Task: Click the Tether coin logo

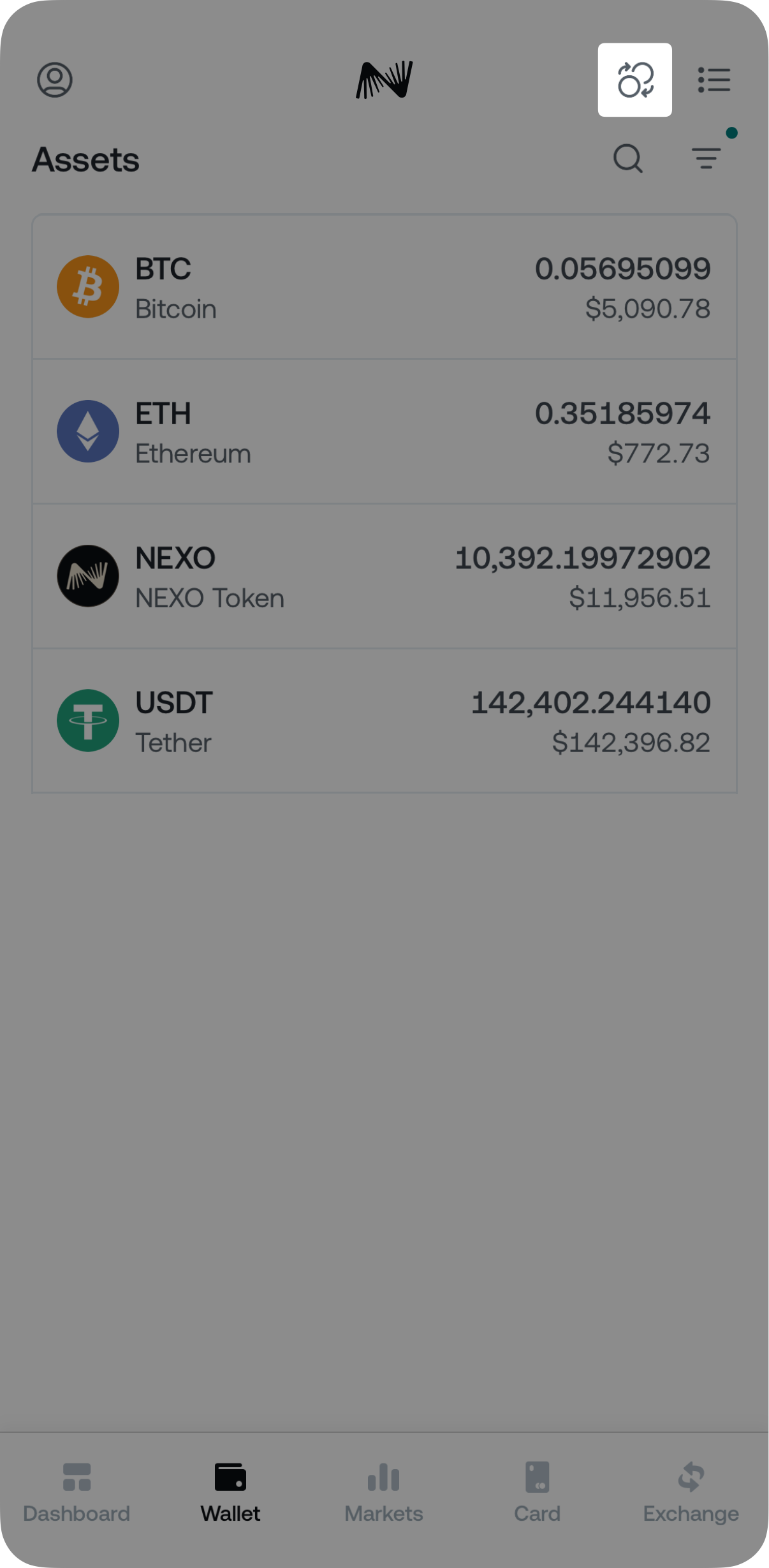Action: click(89, 720)
